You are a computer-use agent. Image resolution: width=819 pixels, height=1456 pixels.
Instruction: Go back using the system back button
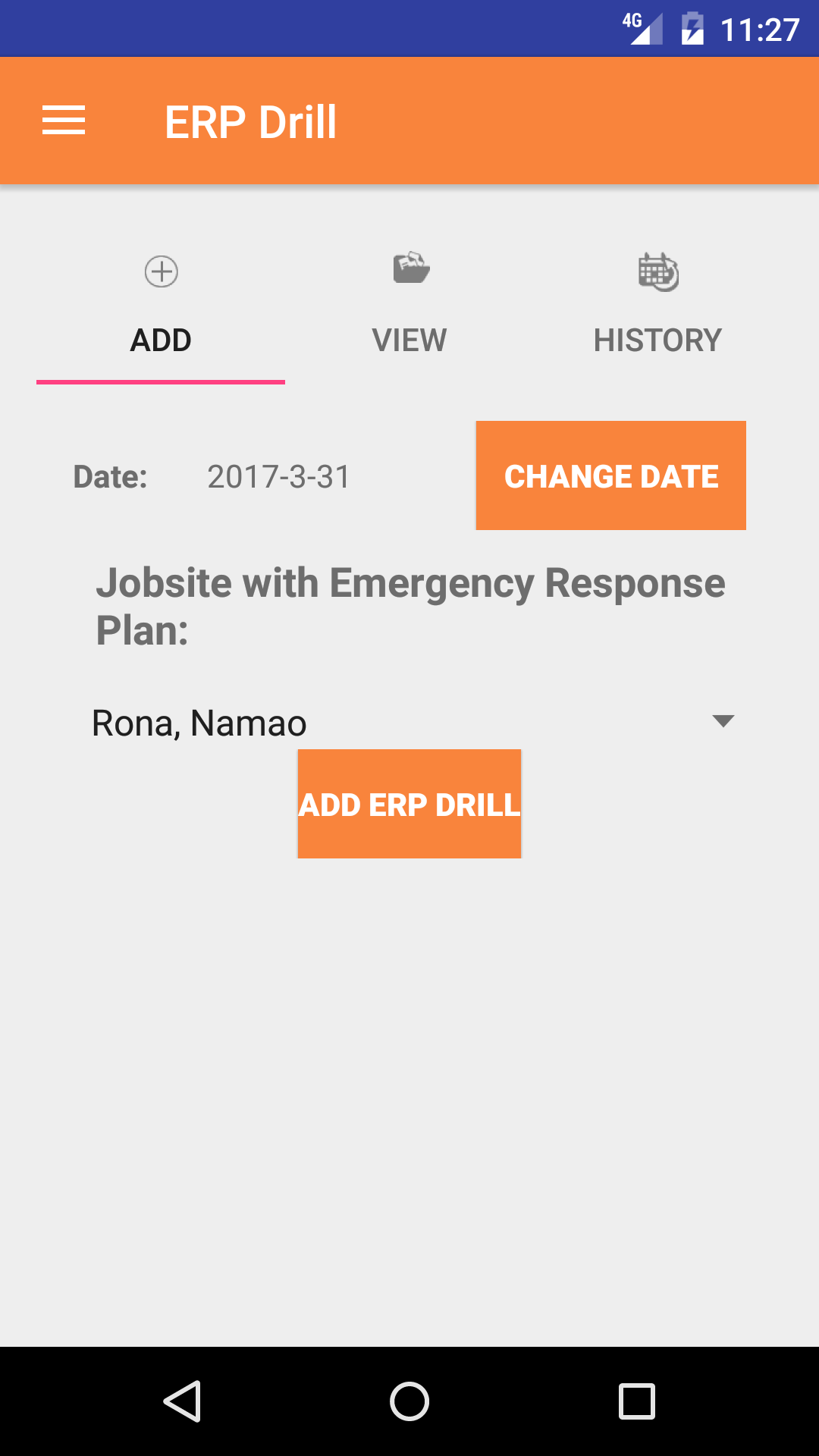[x=182, y=1401]
